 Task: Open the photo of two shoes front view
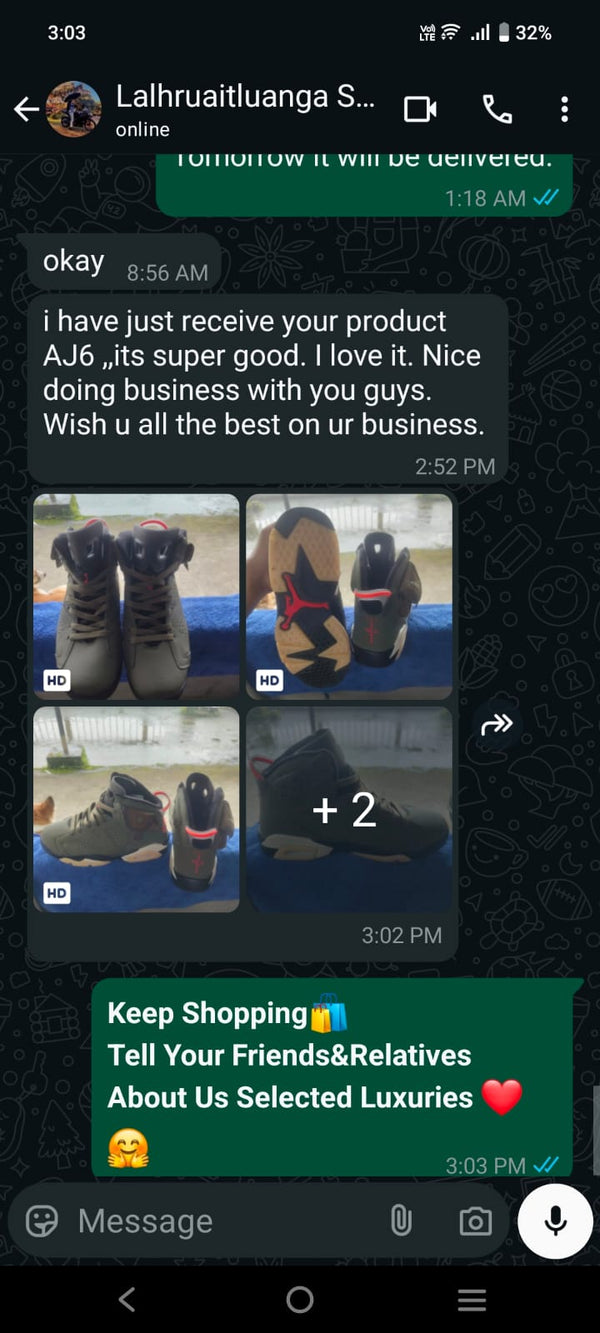137,596
